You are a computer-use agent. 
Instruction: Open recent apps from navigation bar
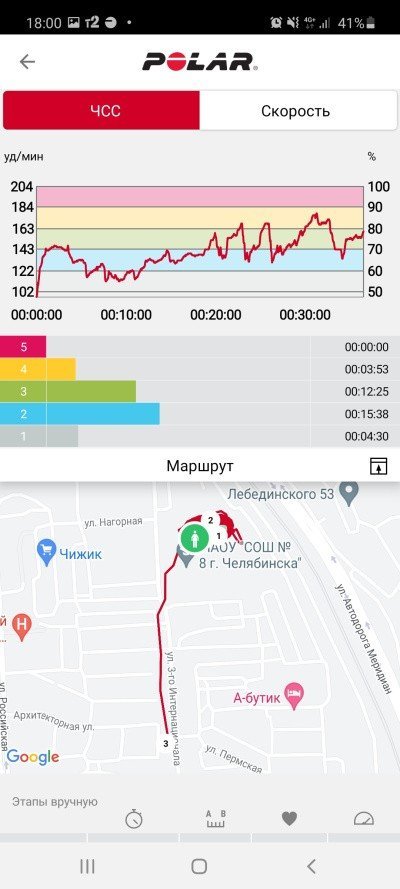[87, 866]
